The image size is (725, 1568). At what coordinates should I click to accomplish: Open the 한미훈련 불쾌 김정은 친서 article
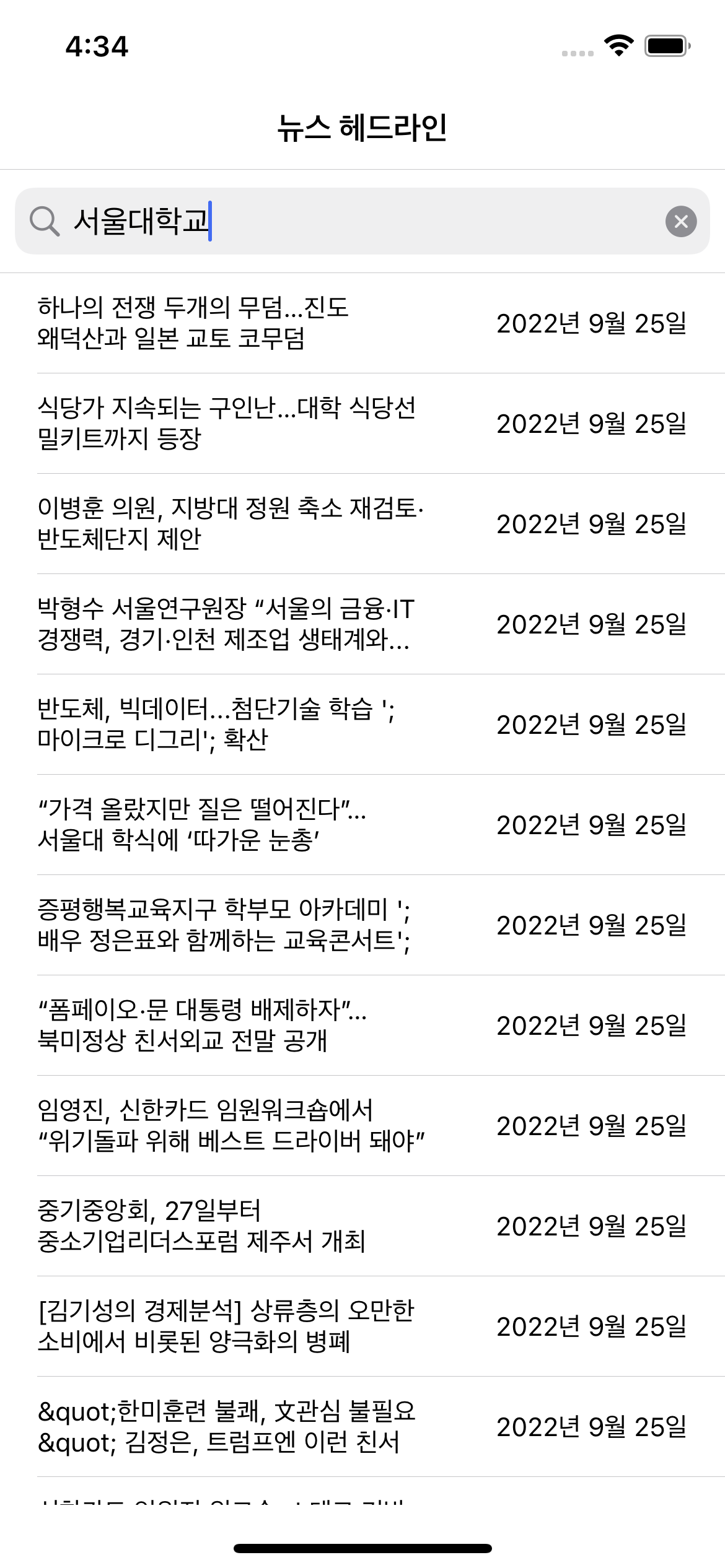point(362,1427)
